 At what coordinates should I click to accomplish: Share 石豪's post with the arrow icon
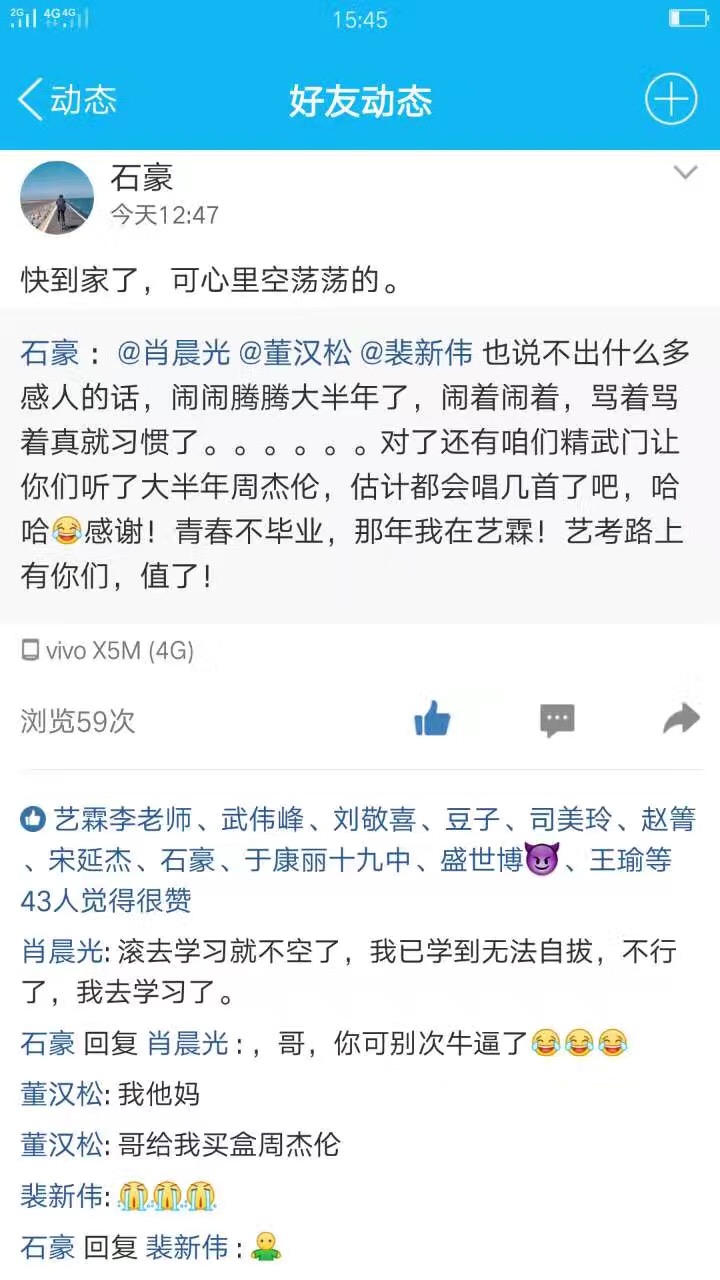click(x=681, y=718)
